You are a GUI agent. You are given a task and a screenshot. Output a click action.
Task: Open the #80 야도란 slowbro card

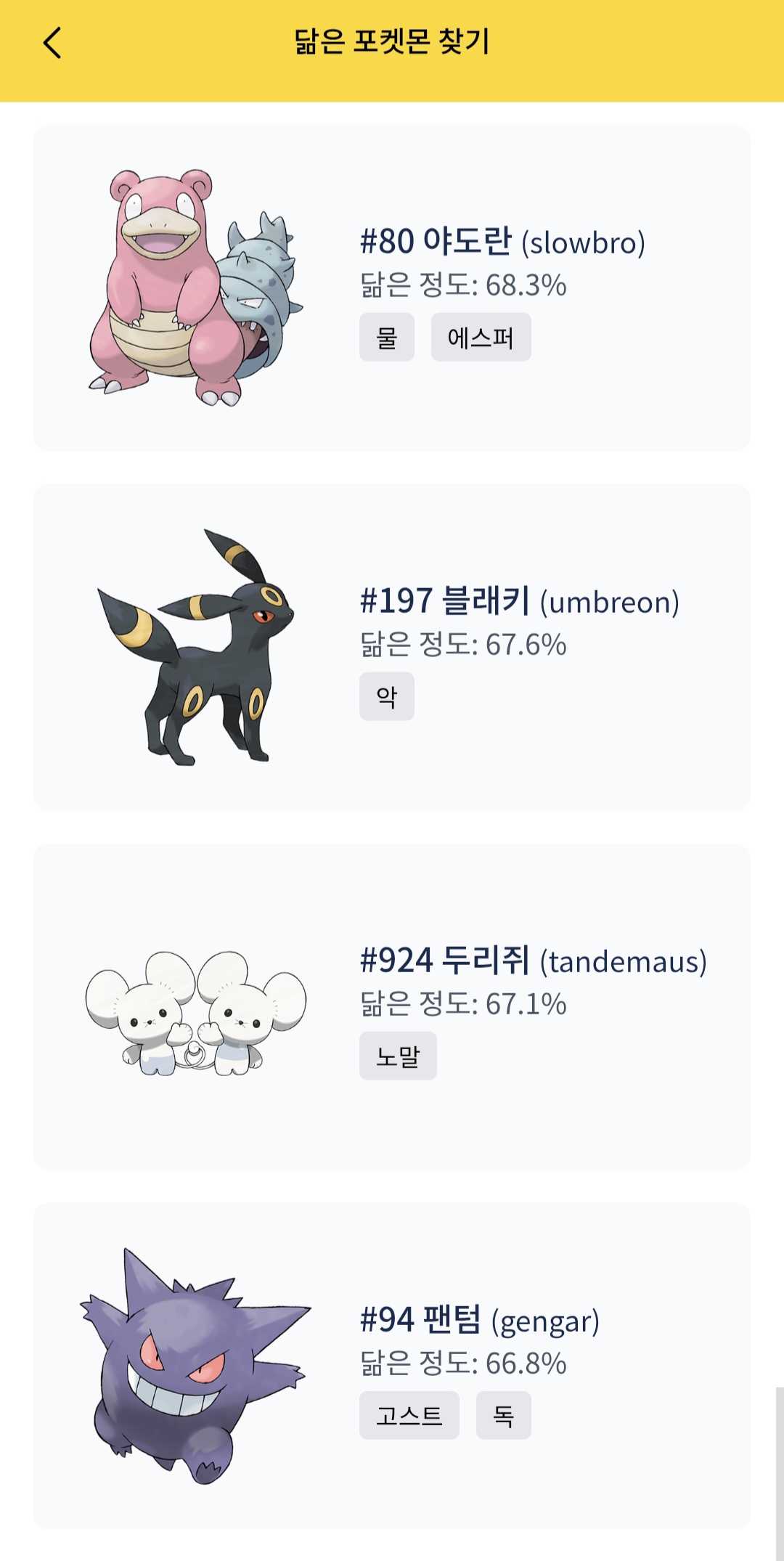coord(392,288)
